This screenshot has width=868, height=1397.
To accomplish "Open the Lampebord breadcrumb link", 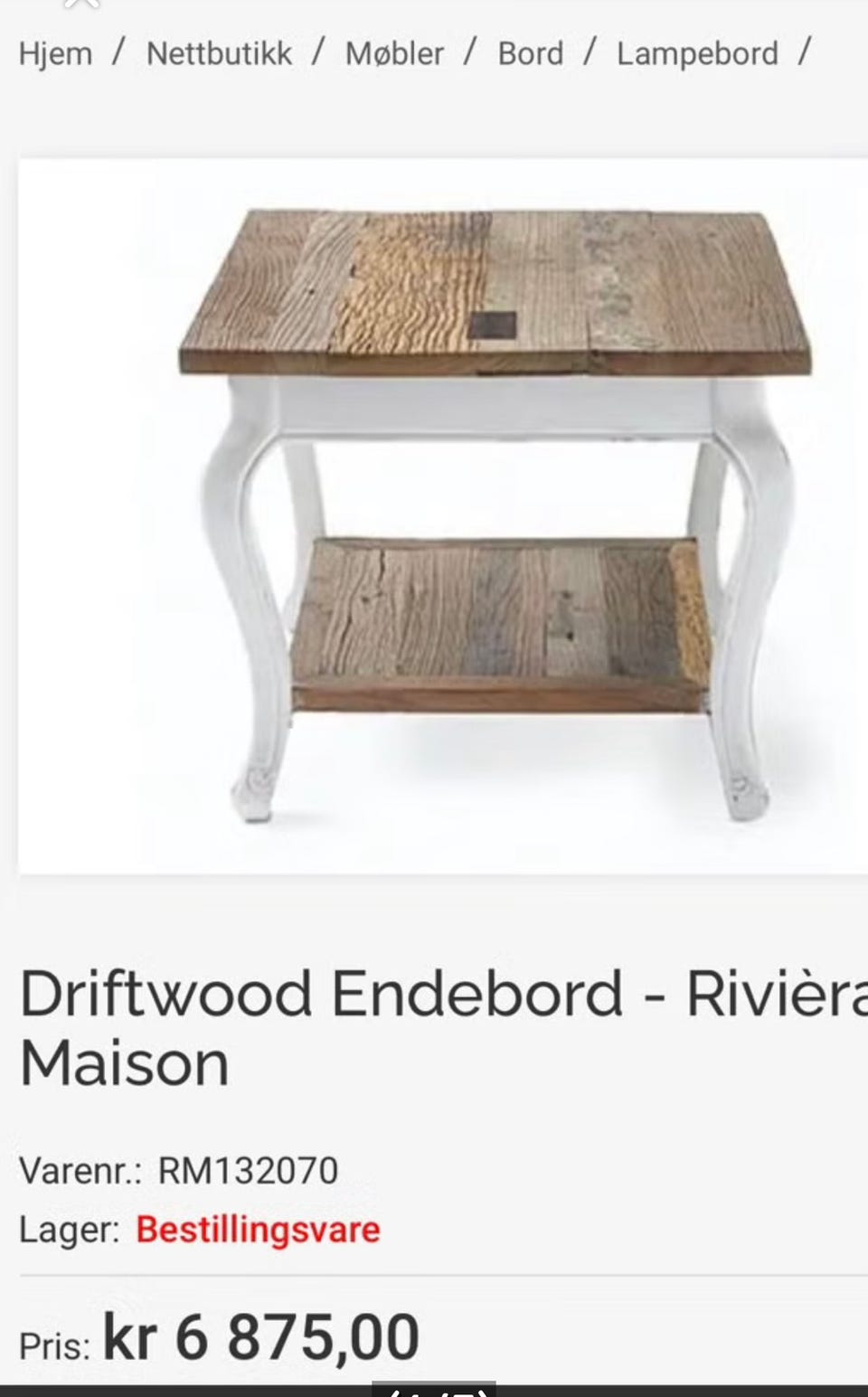I will pos(697,53).
